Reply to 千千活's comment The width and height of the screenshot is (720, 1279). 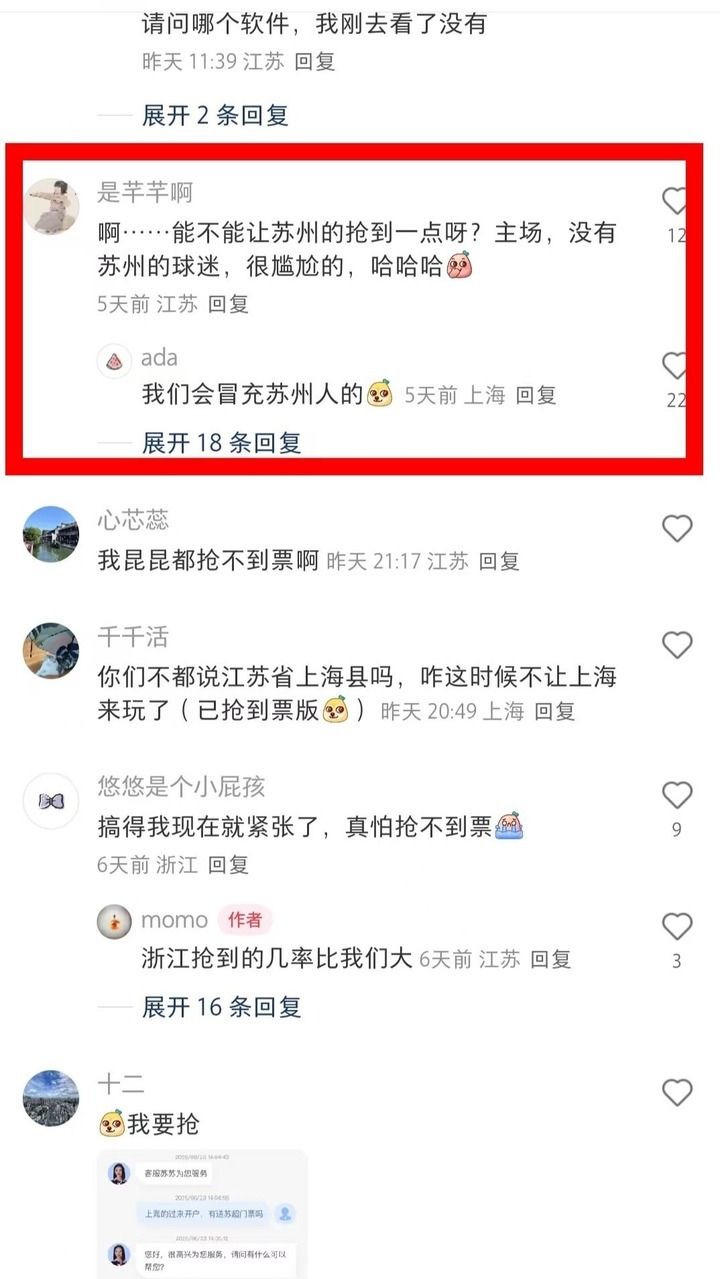(555, 711)
